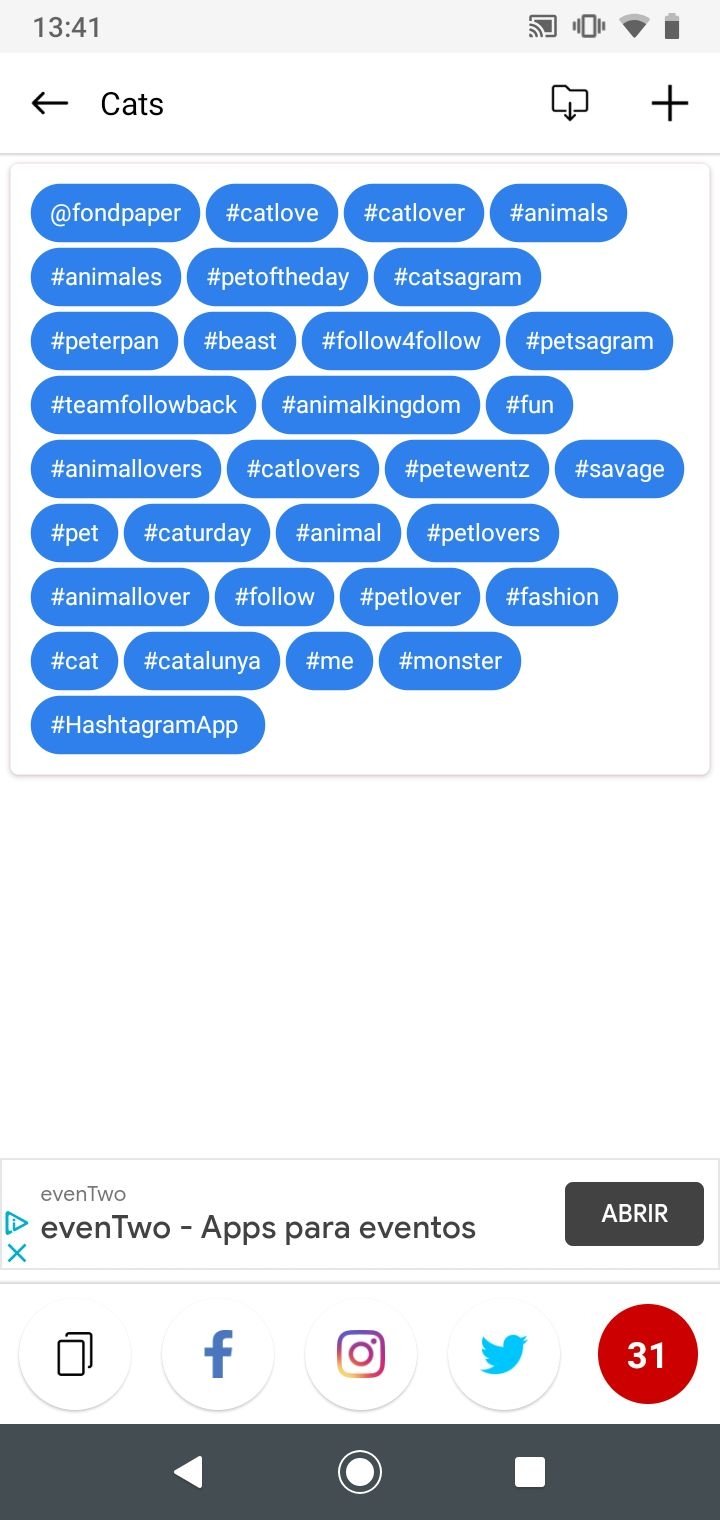Add a new hashtag with plus icon
Screen dimensions: 720x1520
pyautogui.click(x=669, y=103)
